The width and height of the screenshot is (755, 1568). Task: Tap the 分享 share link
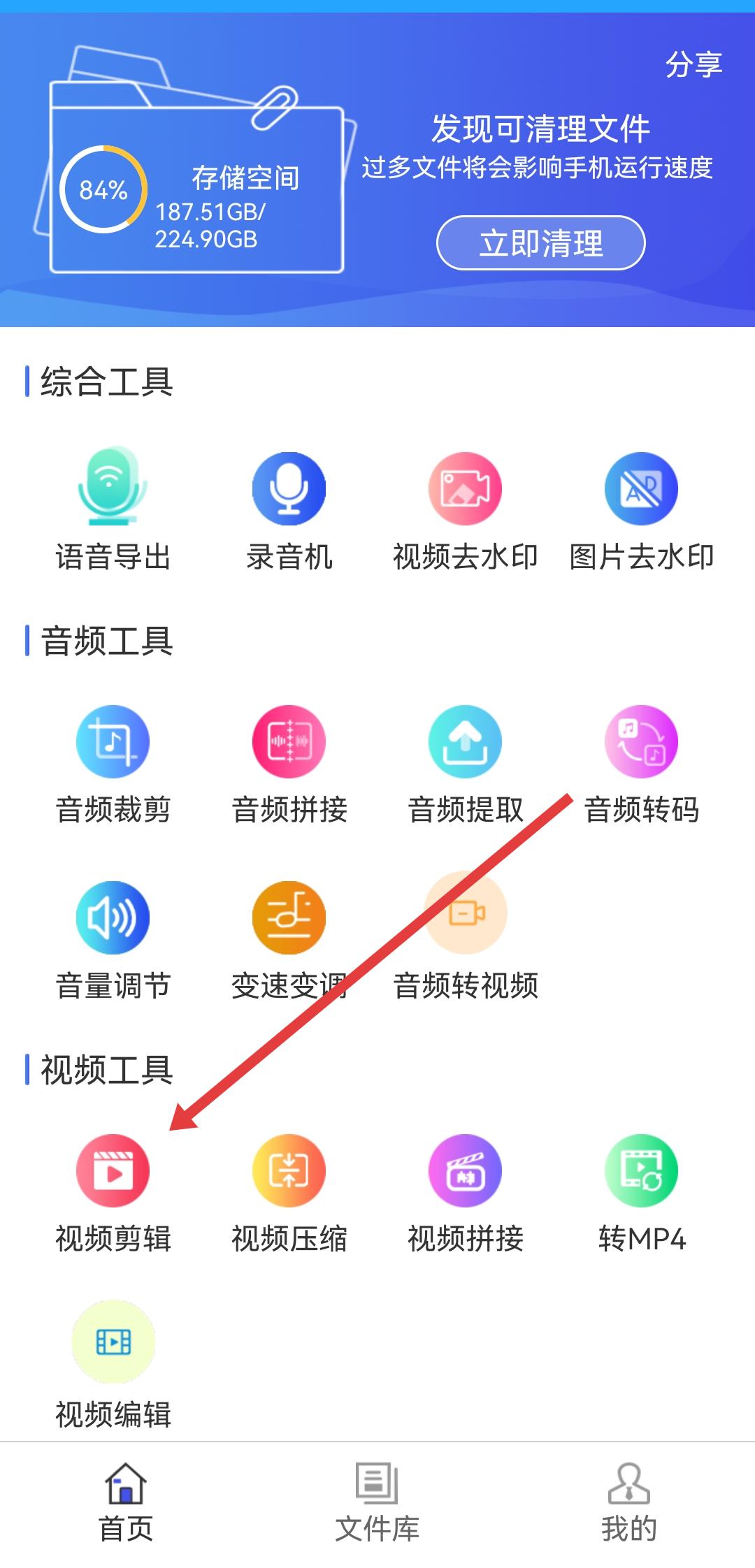pyautogui.click(x=693, y=65)
